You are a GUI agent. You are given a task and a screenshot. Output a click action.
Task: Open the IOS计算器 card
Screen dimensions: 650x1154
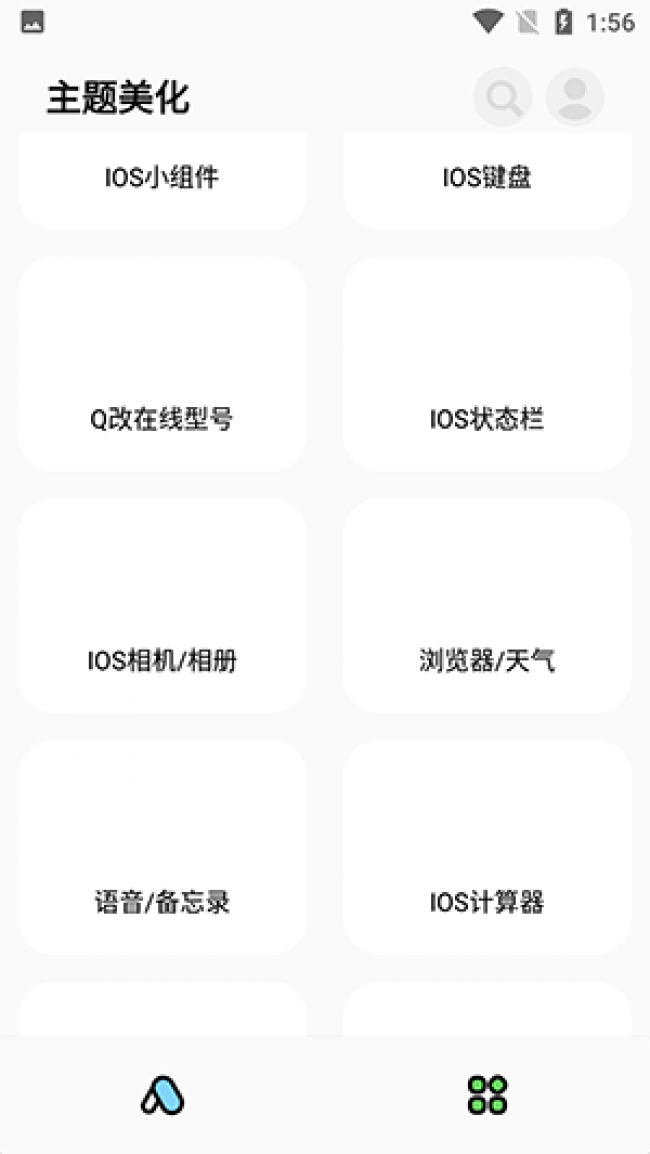[487, 848]
